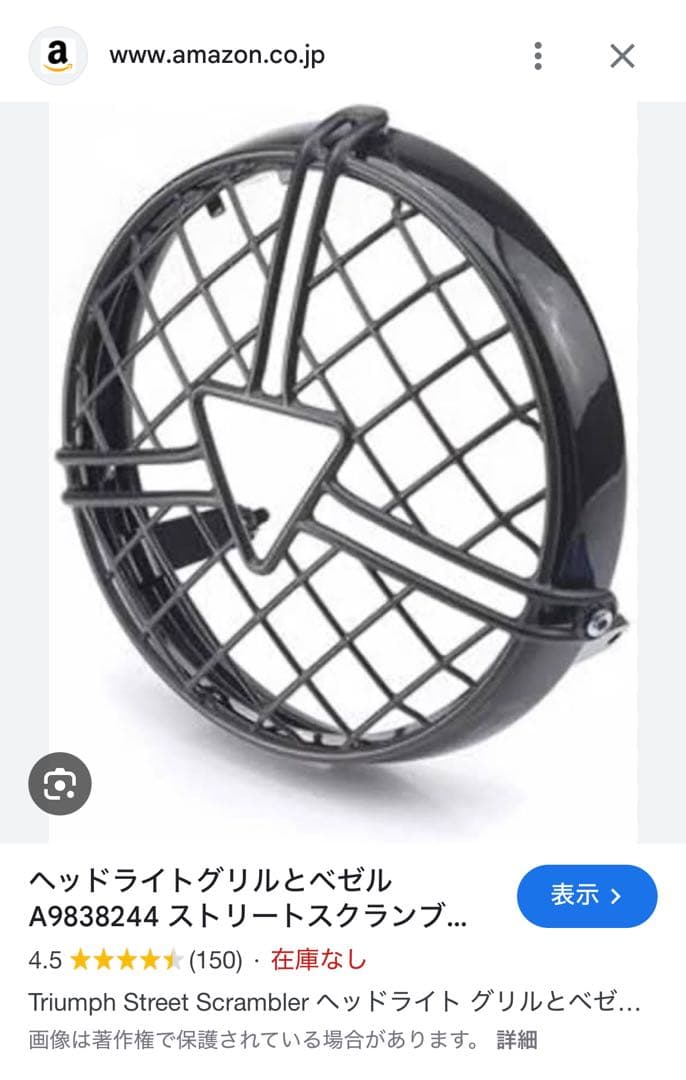Close the image viewer
This screenshot has width=686, height=1080.
tap(622, 56)
